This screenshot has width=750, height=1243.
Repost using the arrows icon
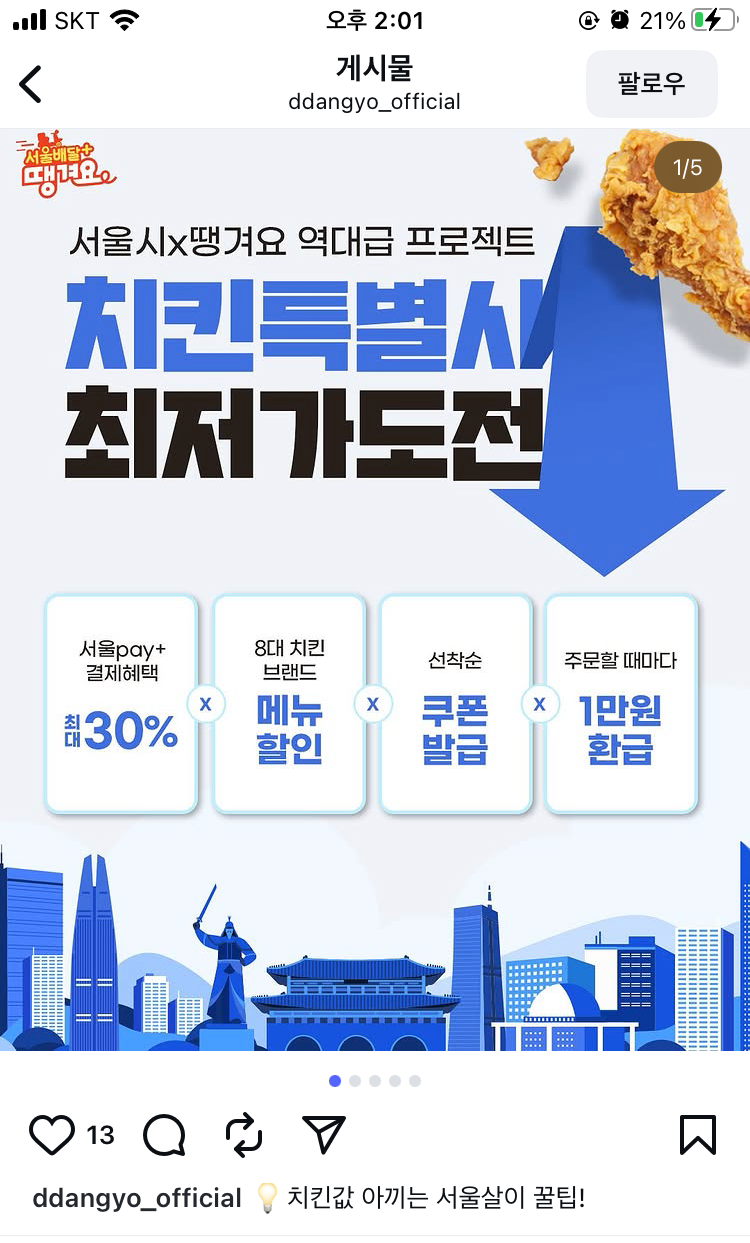243,1135
